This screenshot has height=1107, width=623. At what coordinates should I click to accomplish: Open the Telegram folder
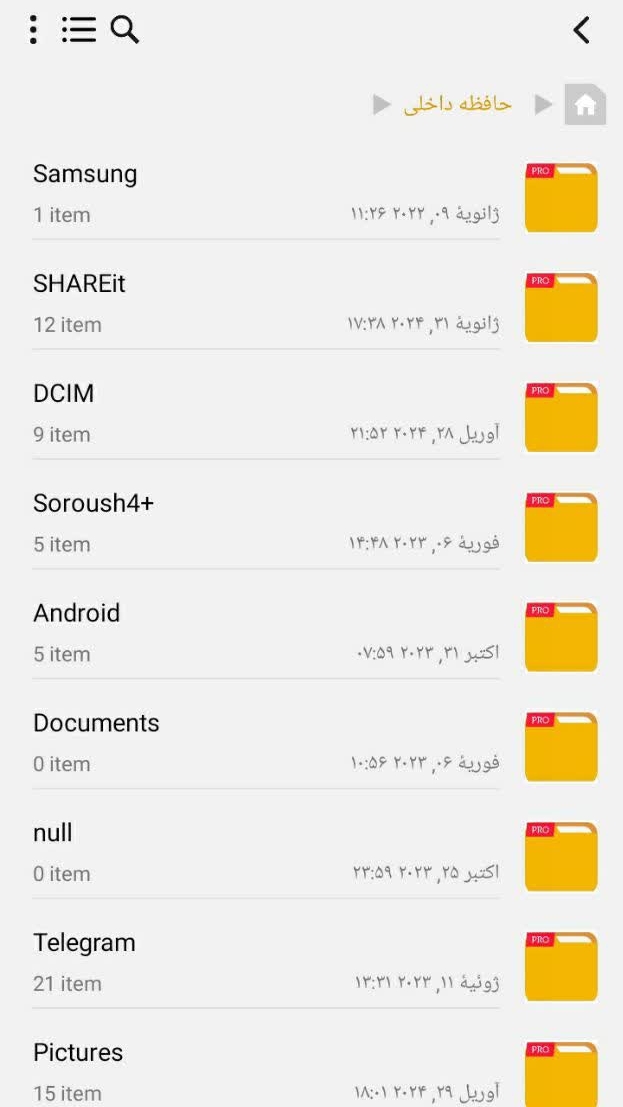tap(84, 944)
